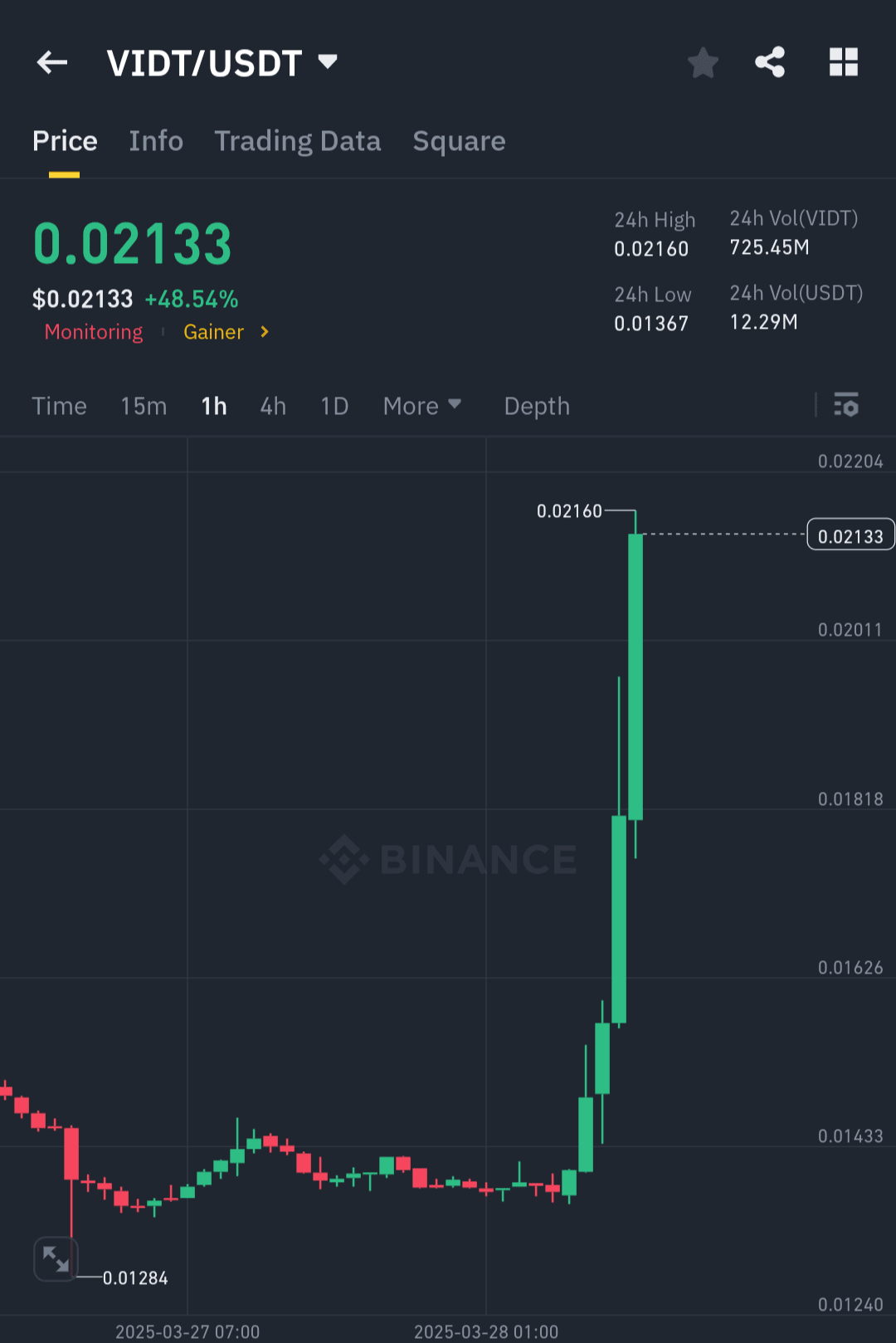
Task: Expand chart to fullscreen with arrows icon
Action: pos(55,1258)
